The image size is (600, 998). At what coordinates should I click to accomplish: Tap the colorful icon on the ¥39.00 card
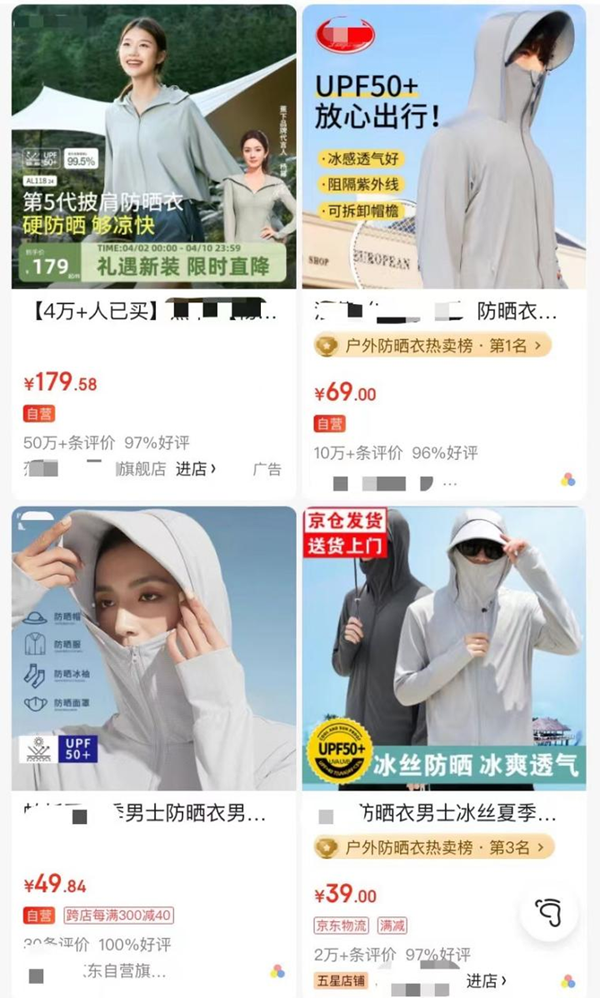[567, 981]
